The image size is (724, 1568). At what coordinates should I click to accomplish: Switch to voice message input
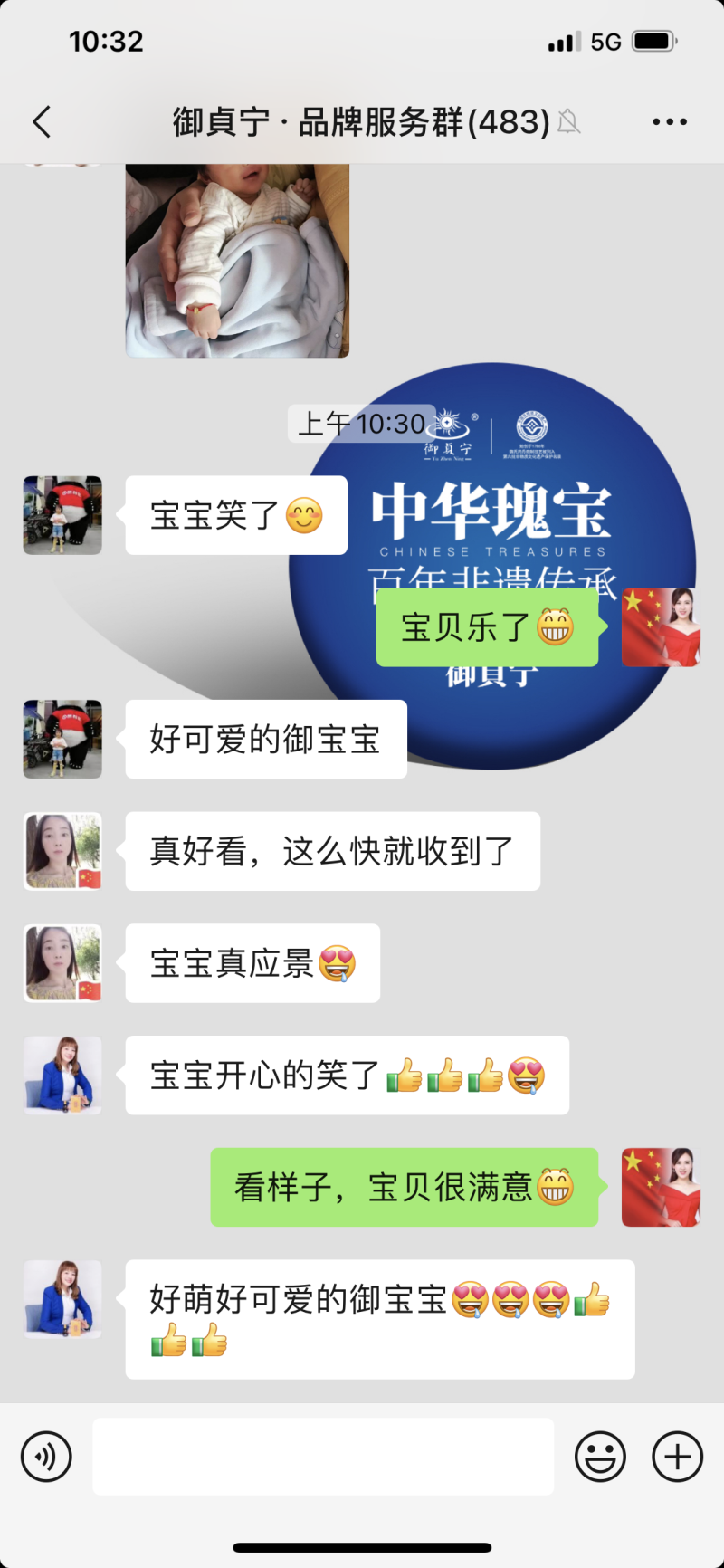coord(46,1456)
